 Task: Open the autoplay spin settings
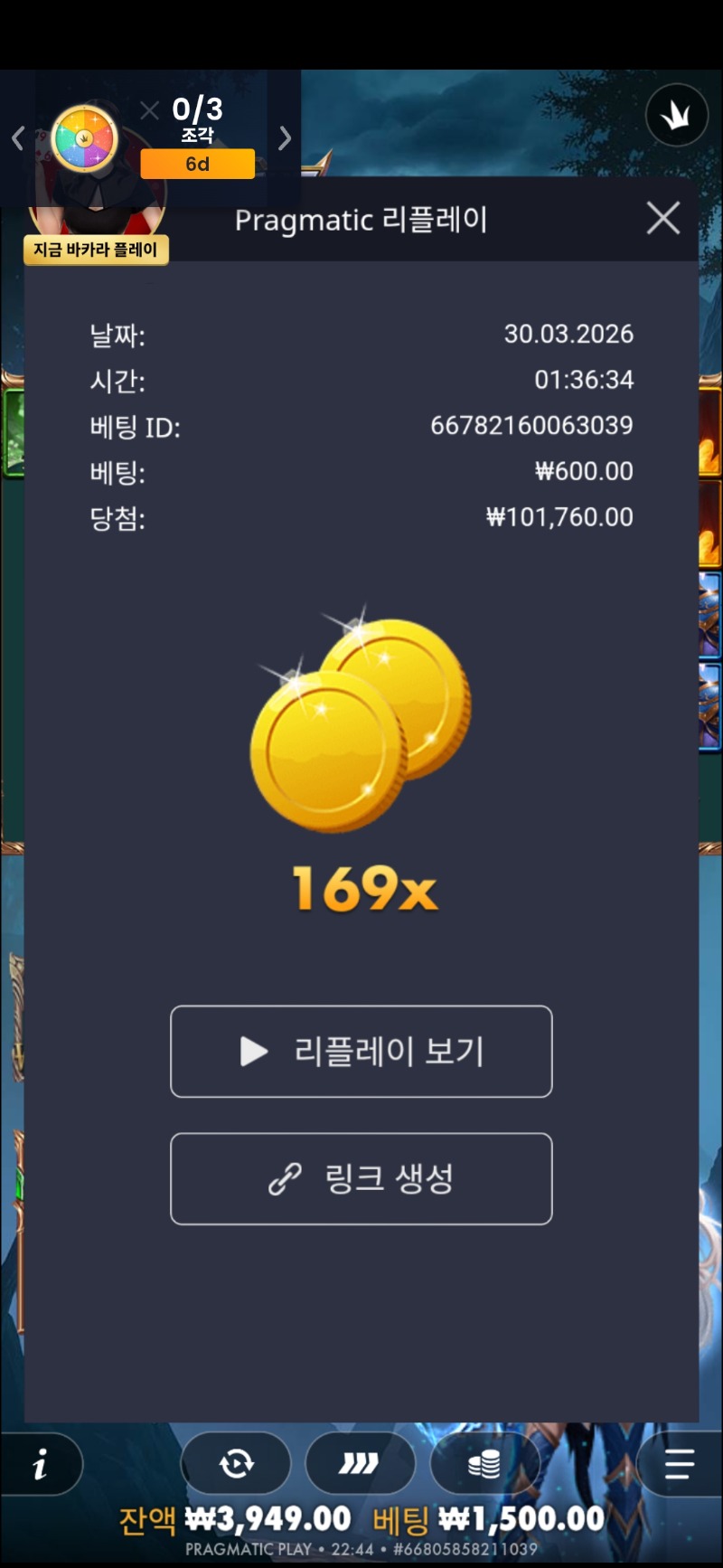click(x=236, y=1463)
